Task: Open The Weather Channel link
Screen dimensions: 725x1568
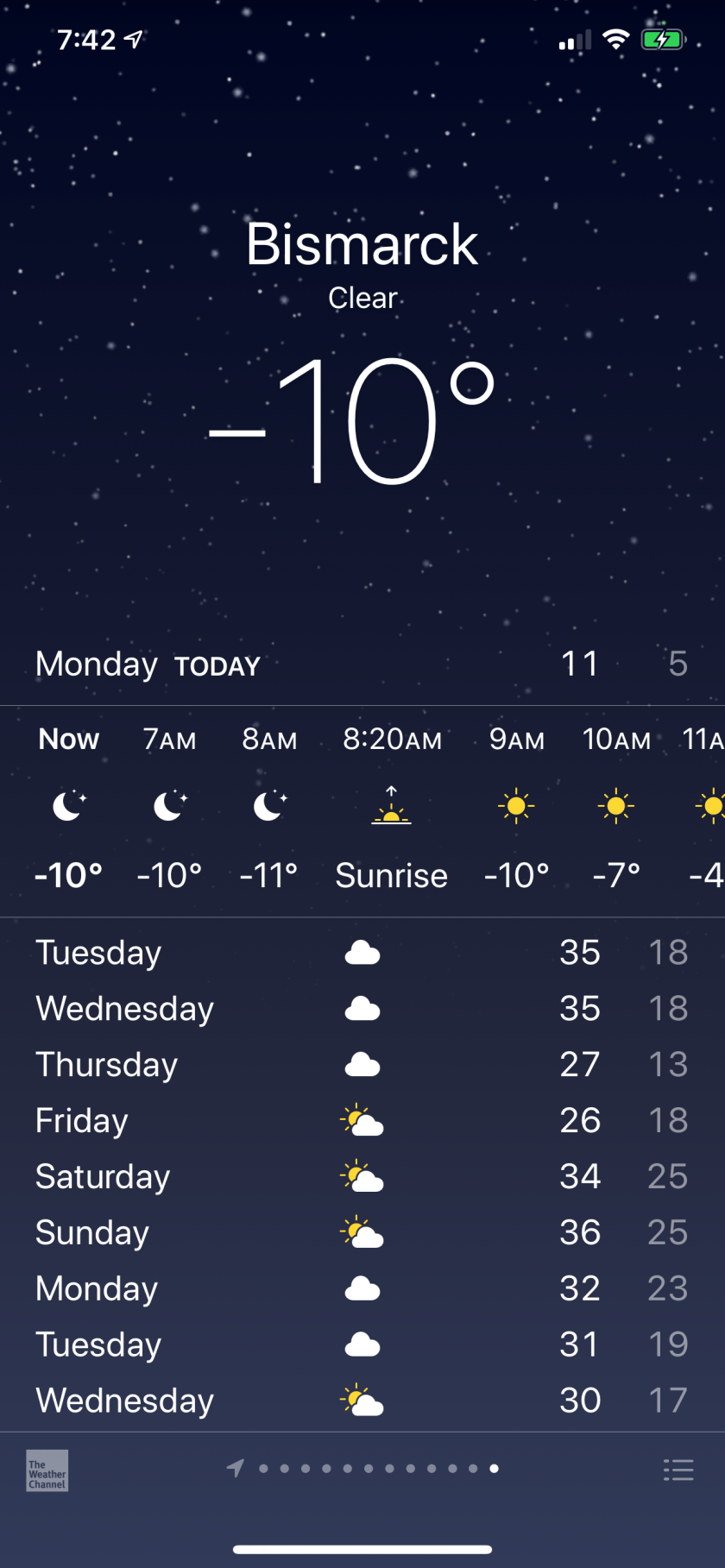Action: (47, 1470)
